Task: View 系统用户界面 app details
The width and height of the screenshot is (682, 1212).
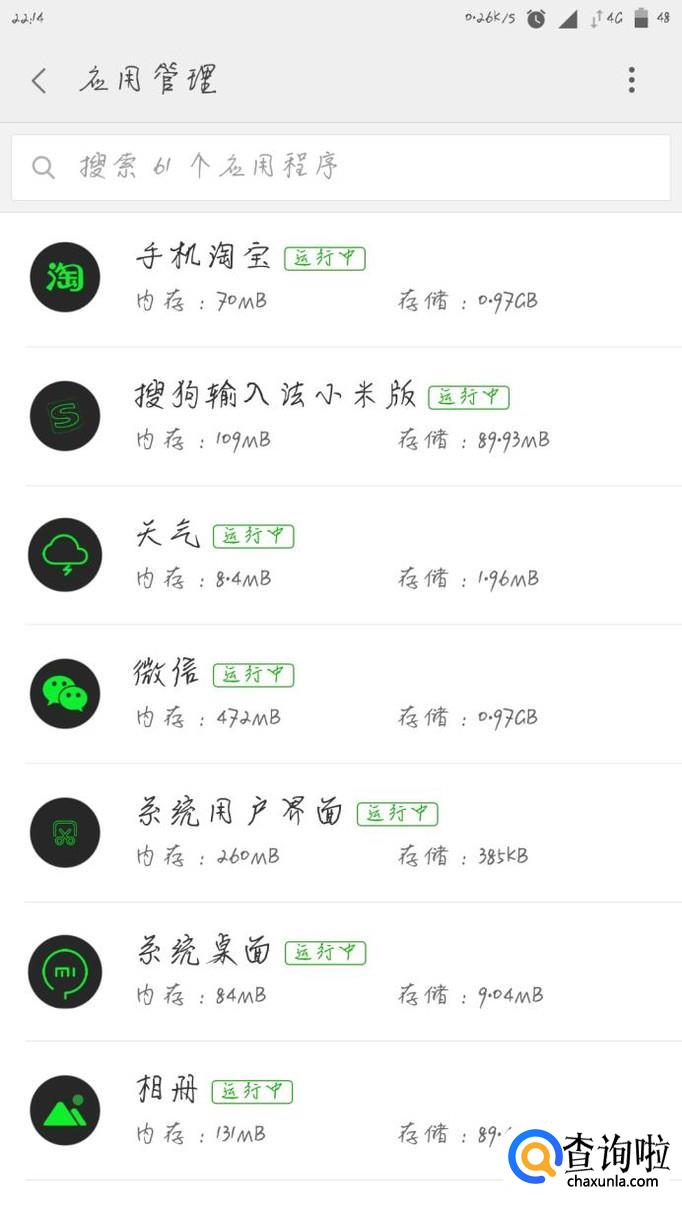Action: coord(340,833)
